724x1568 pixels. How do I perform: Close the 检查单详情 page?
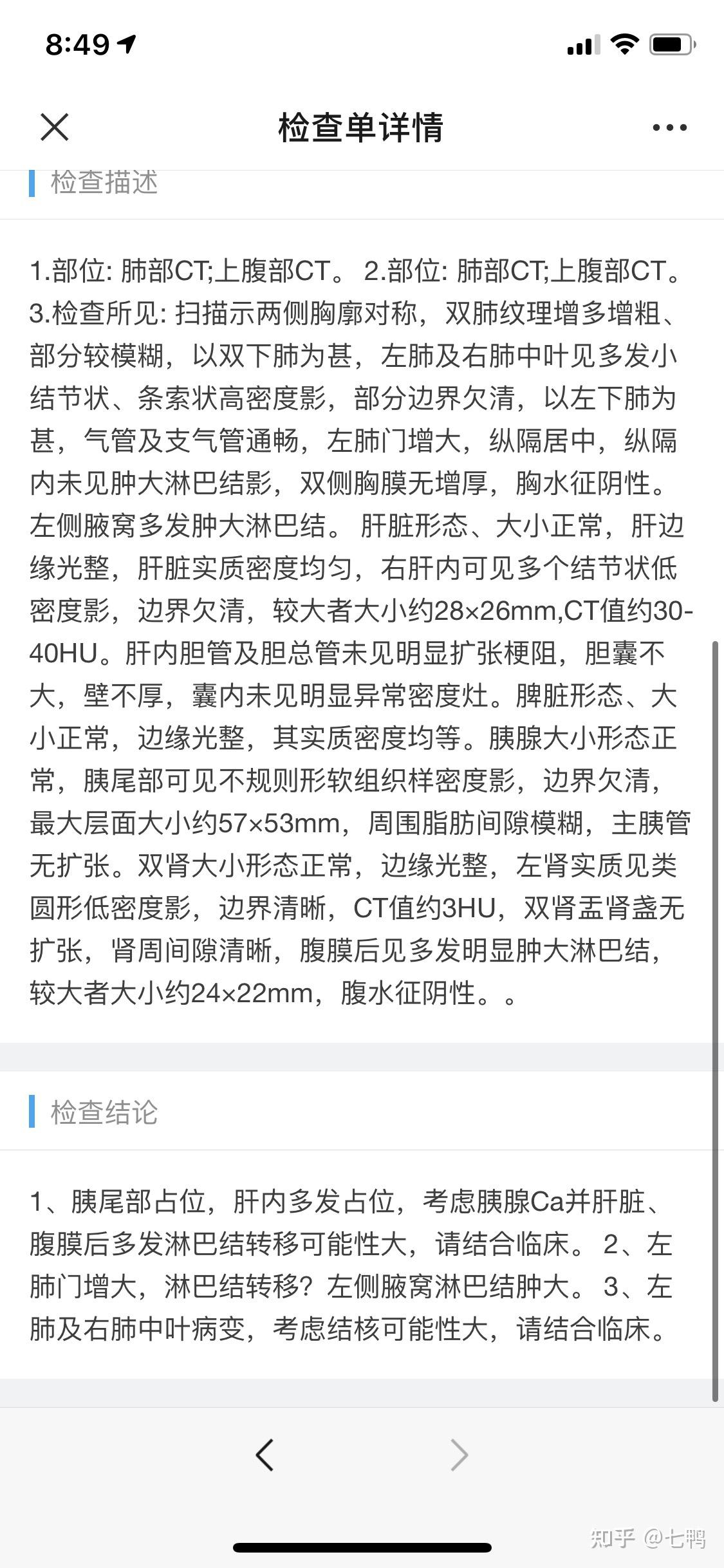[54, 127]
